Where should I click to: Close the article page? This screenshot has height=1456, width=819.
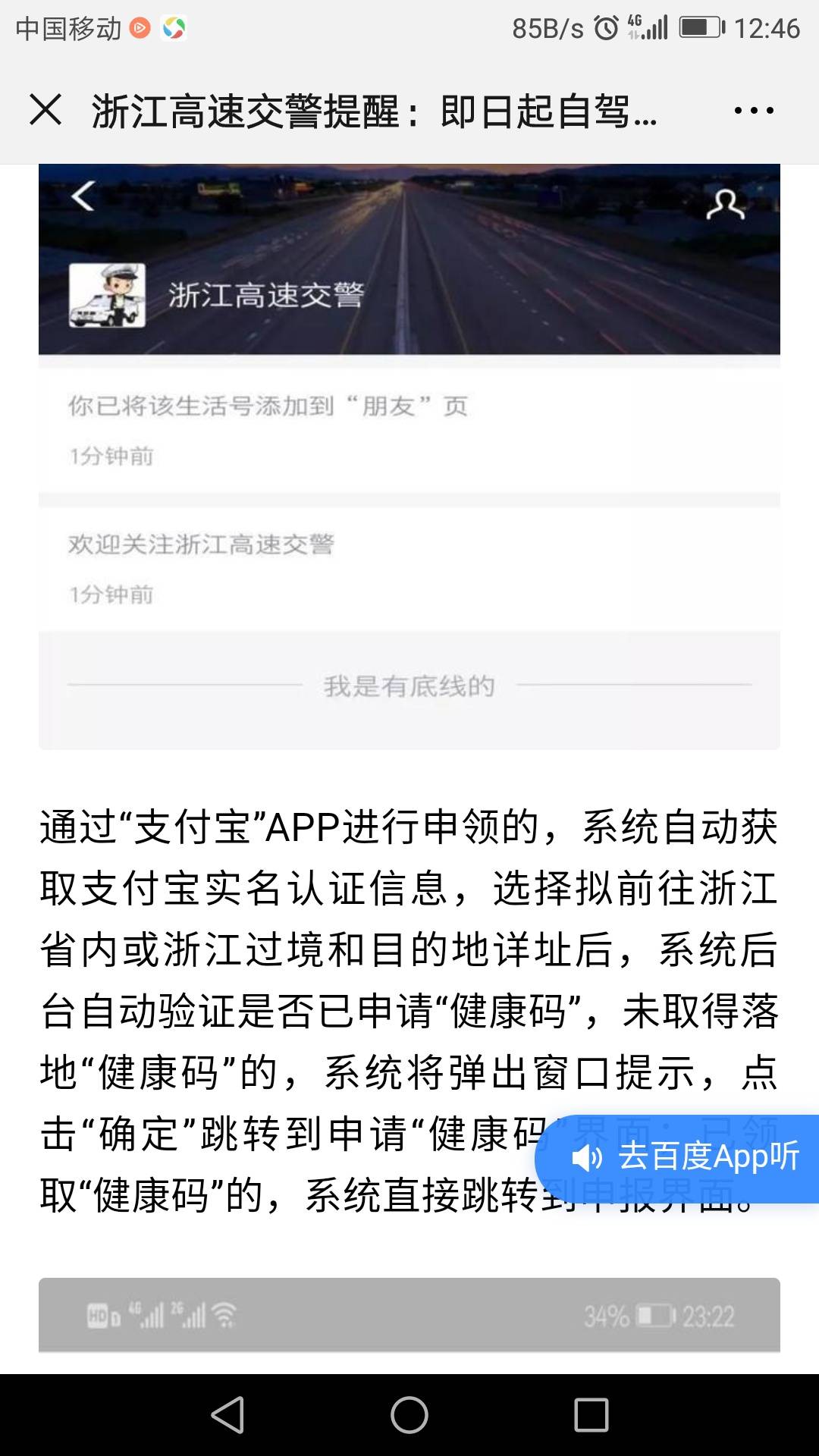pos(45,110)
